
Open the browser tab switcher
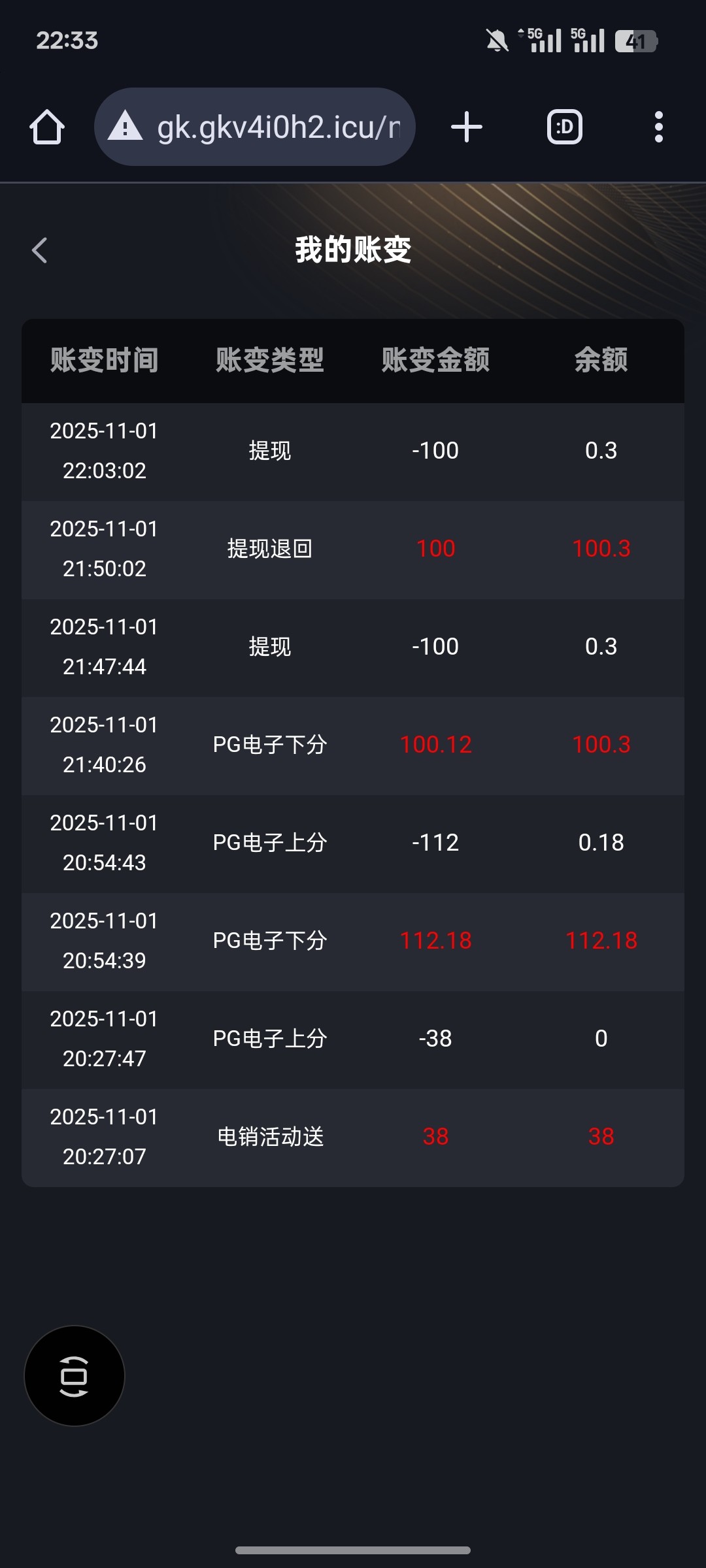[x=564, y=127]
